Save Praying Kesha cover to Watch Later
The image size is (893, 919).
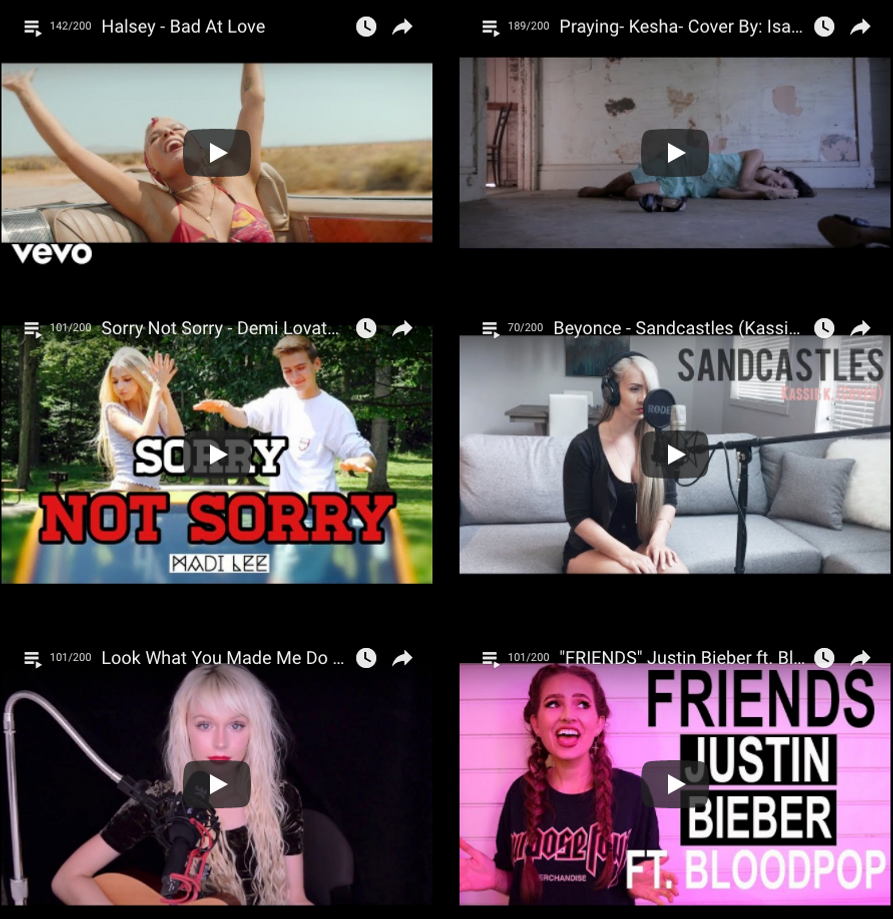click(x=824, y=27)
